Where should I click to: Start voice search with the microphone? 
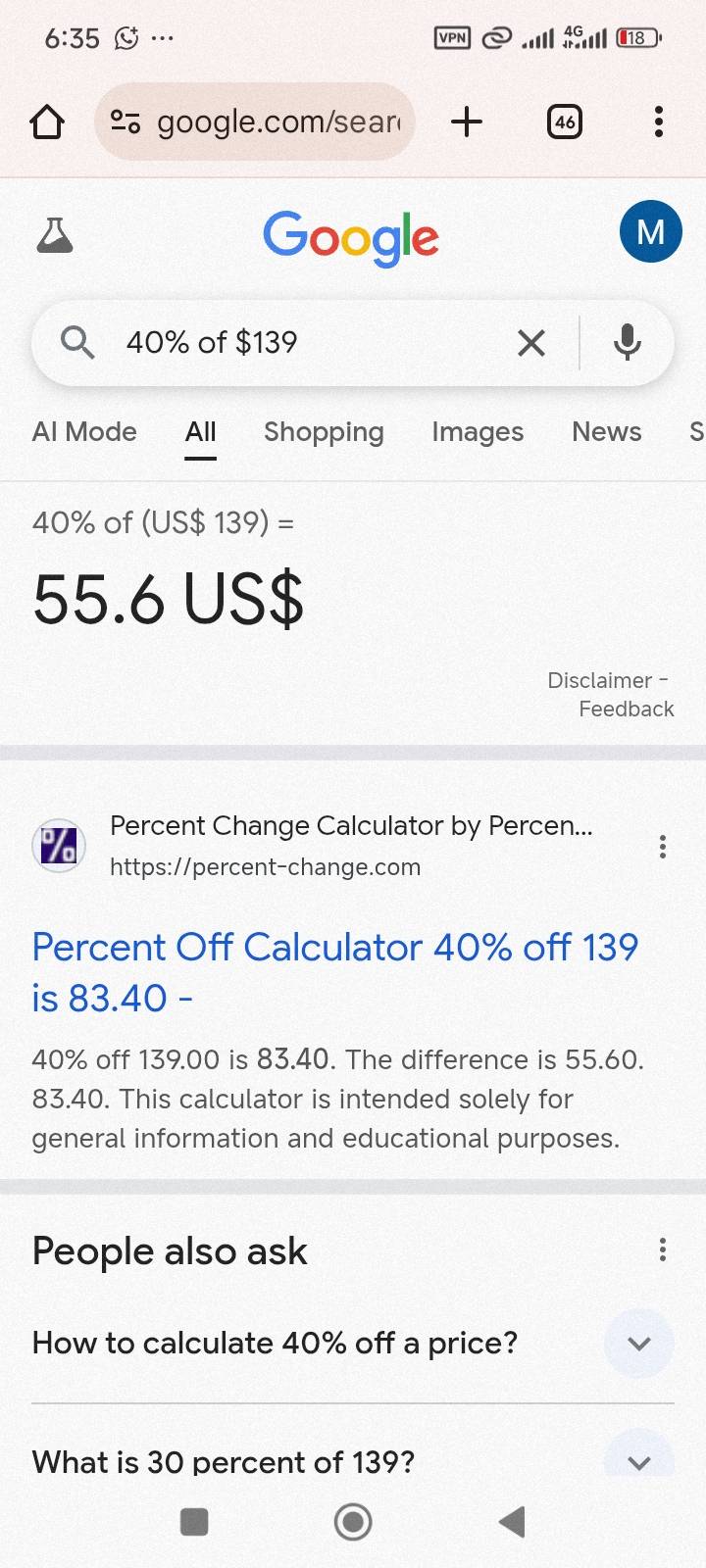pyautogui.click(x=628, y=343)
